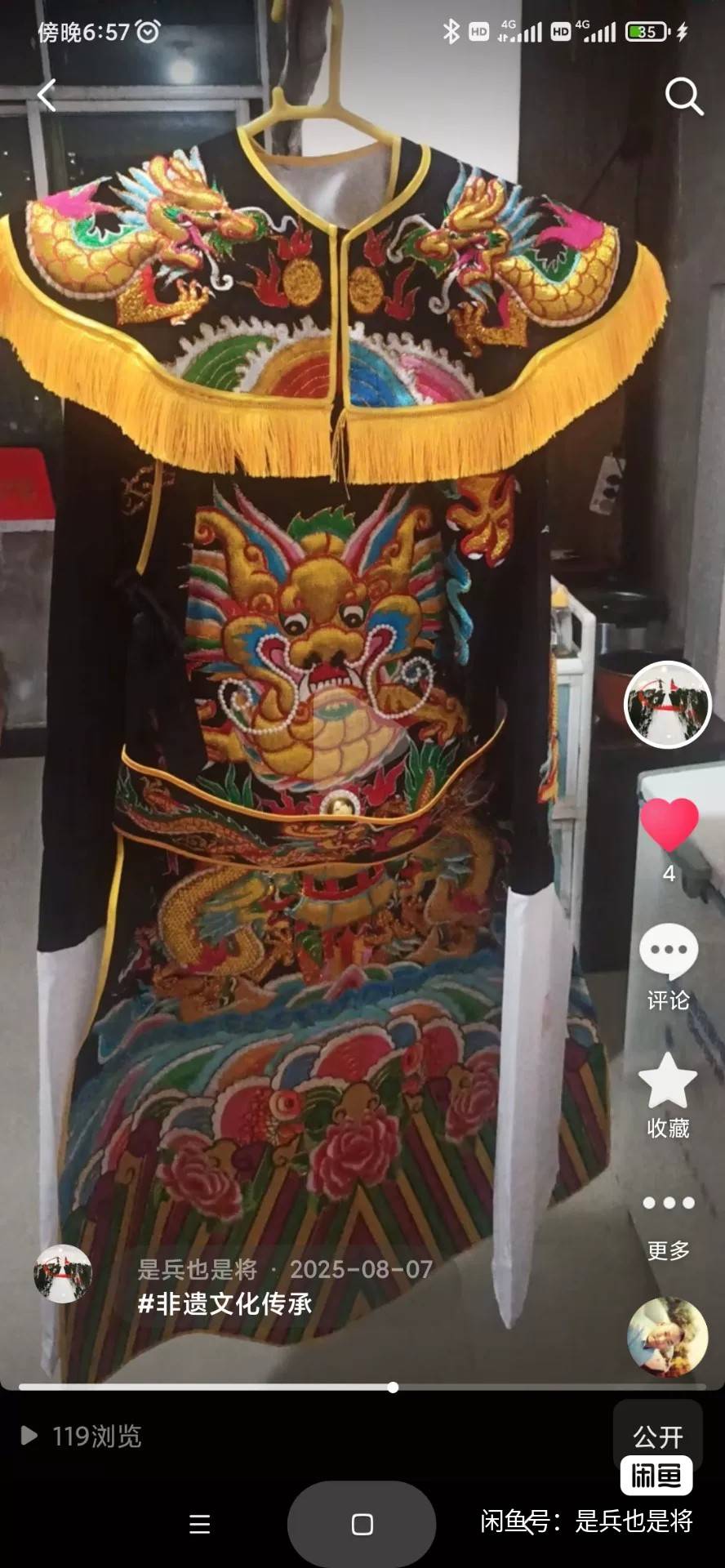725x1568 pixels.
Task: Like this video with the heart
Action: [x=669, y=825]
